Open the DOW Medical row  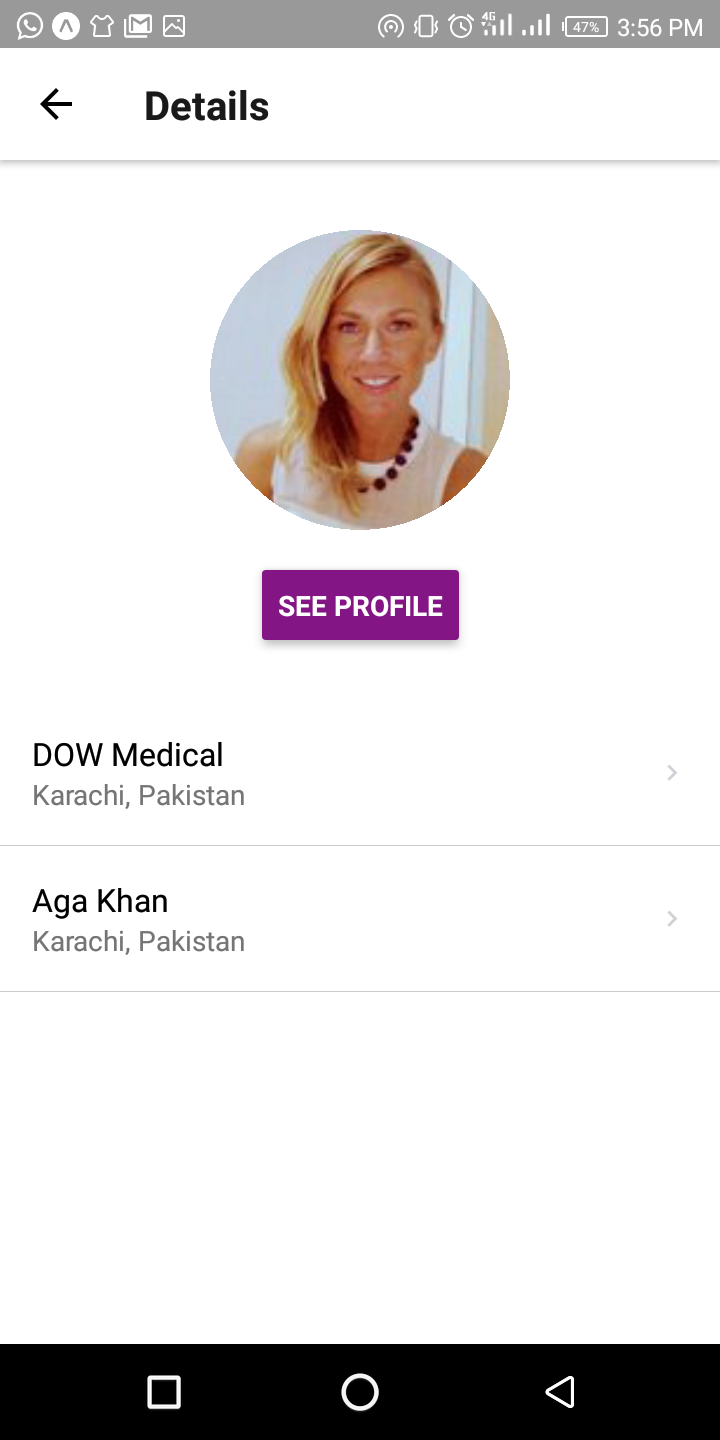tap(359, 773)
